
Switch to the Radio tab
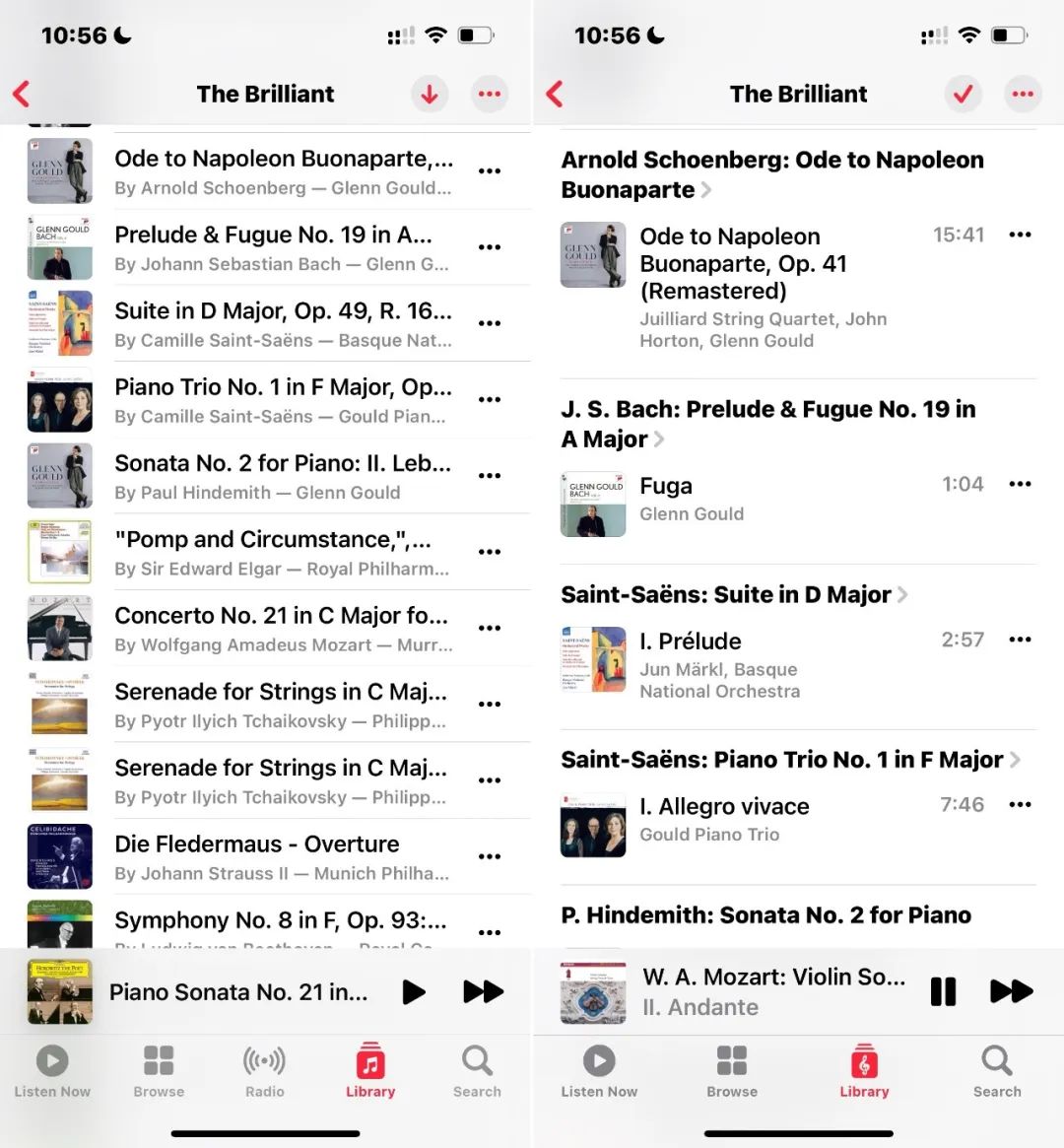tap(264, 1071)
